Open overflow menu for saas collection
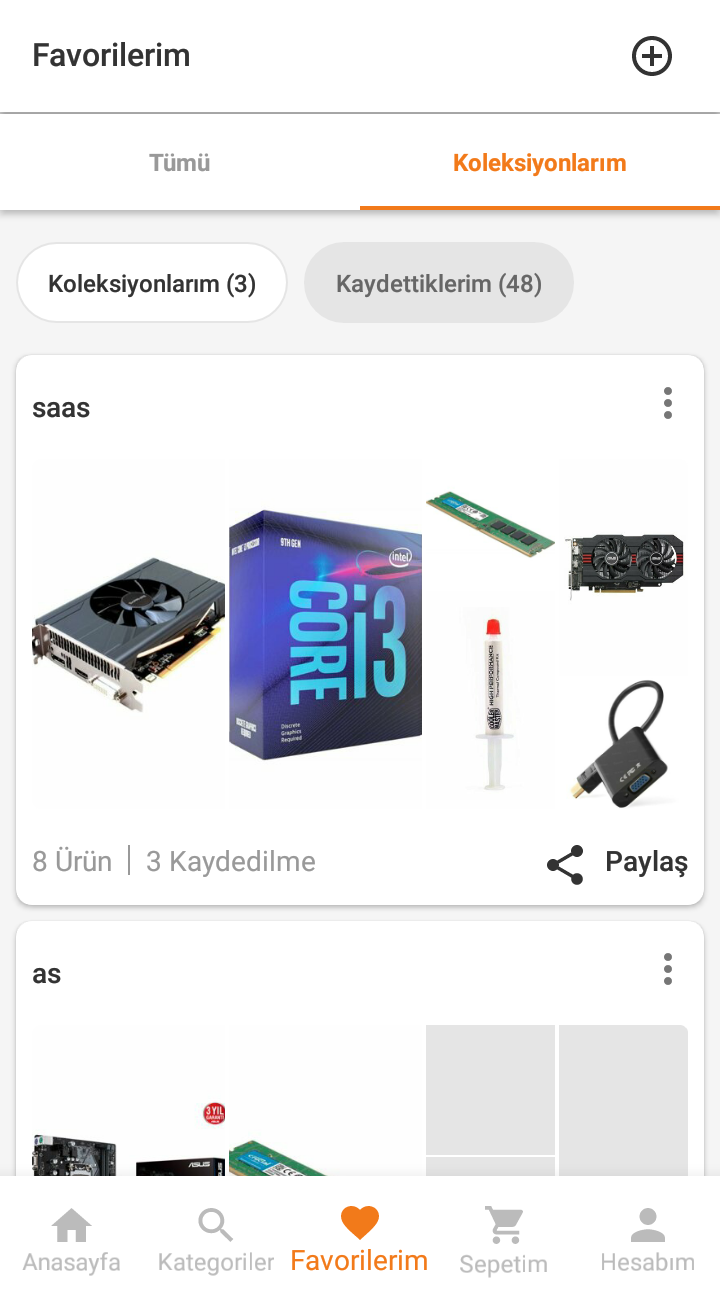The image size is (720, 1295). coord(667,404)
